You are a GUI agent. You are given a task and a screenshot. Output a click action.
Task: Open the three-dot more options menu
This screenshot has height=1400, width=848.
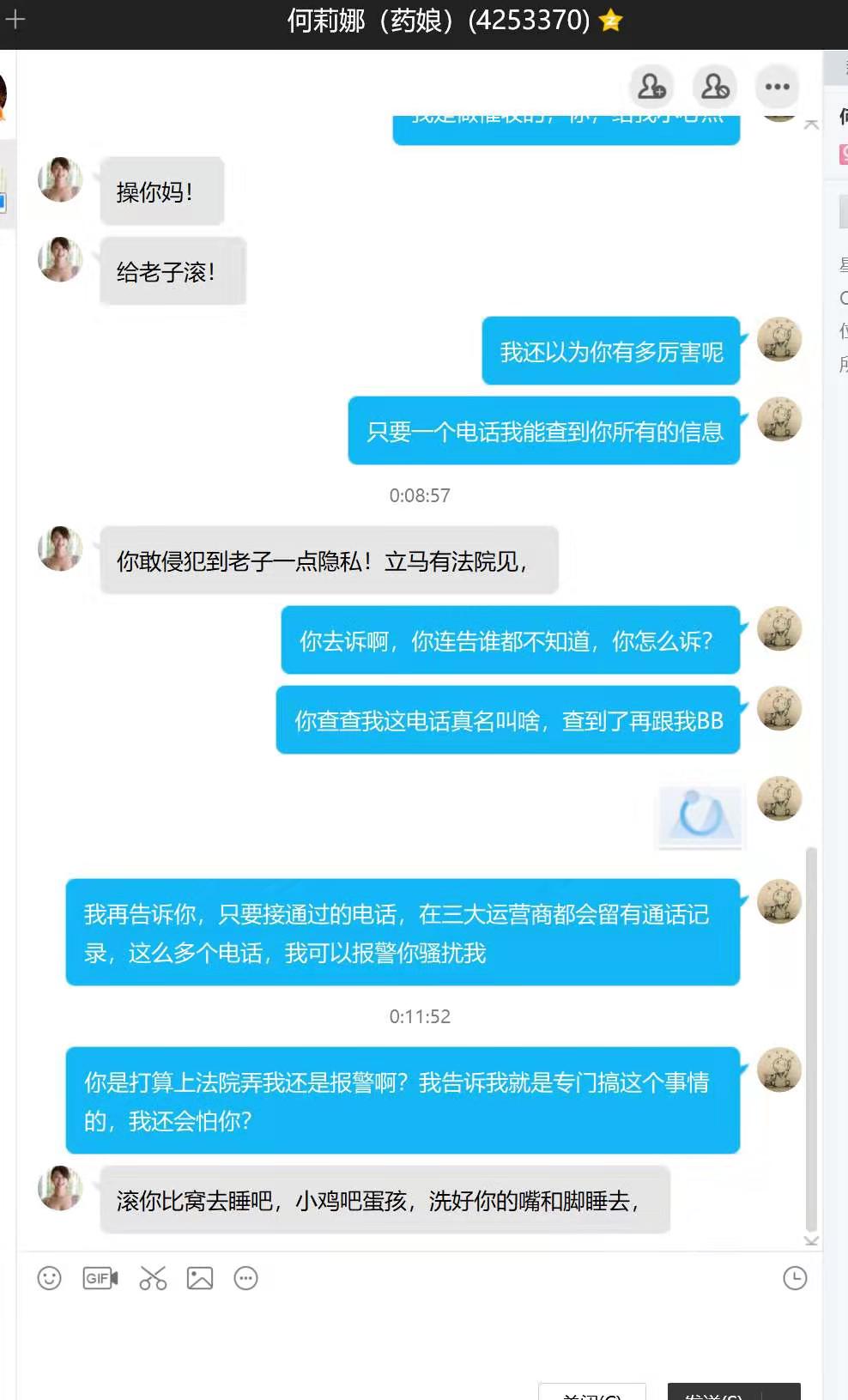[777, 87]
